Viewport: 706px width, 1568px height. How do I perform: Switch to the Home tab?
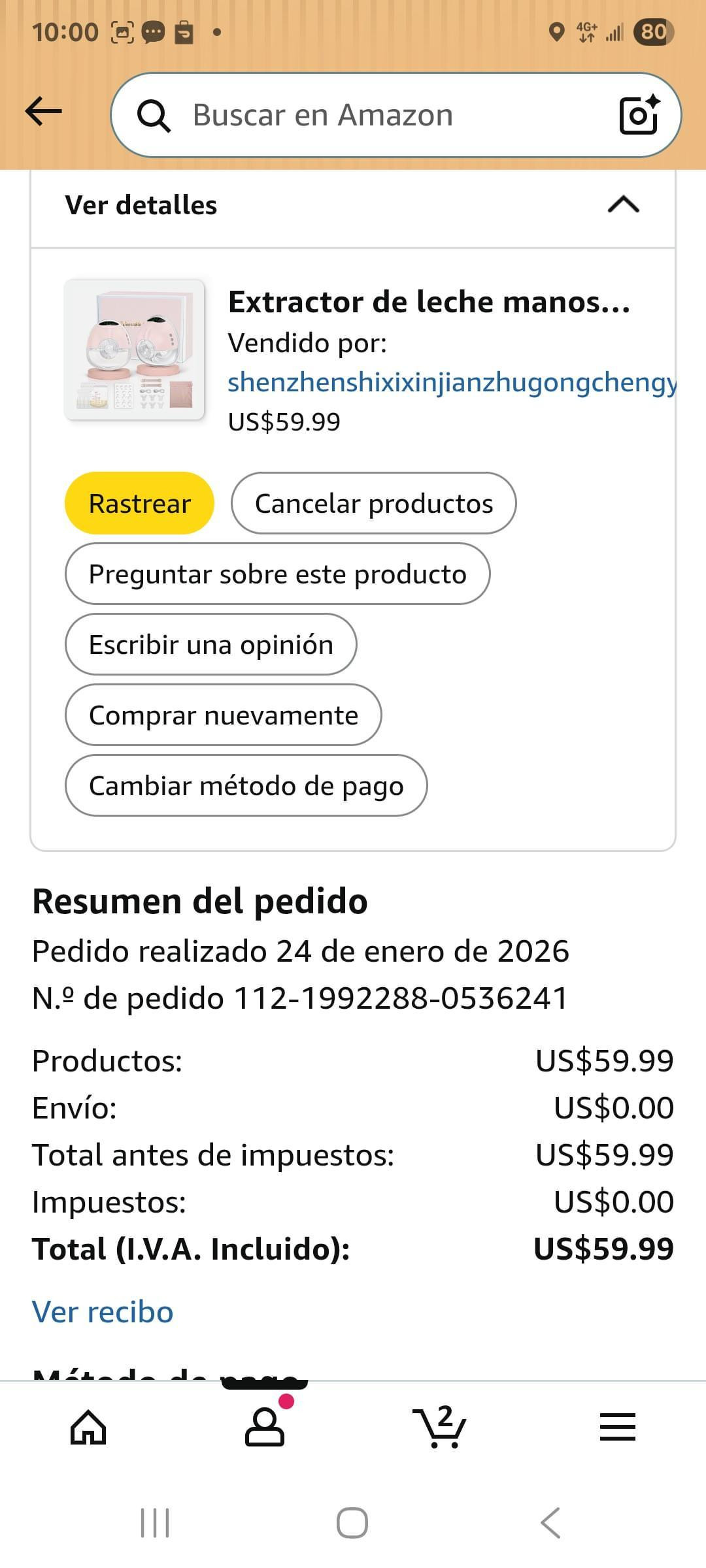tap(88, 1427)
